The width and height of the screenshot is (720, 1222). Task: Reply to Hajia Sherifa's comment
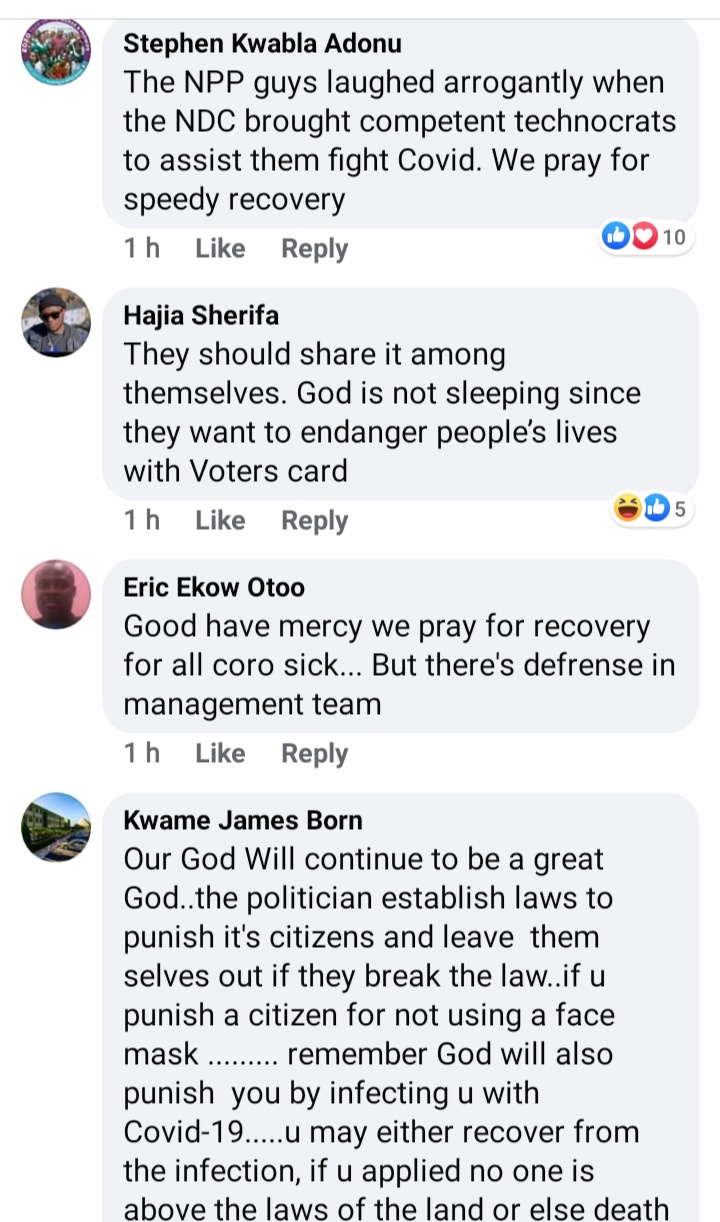[314, 521]
